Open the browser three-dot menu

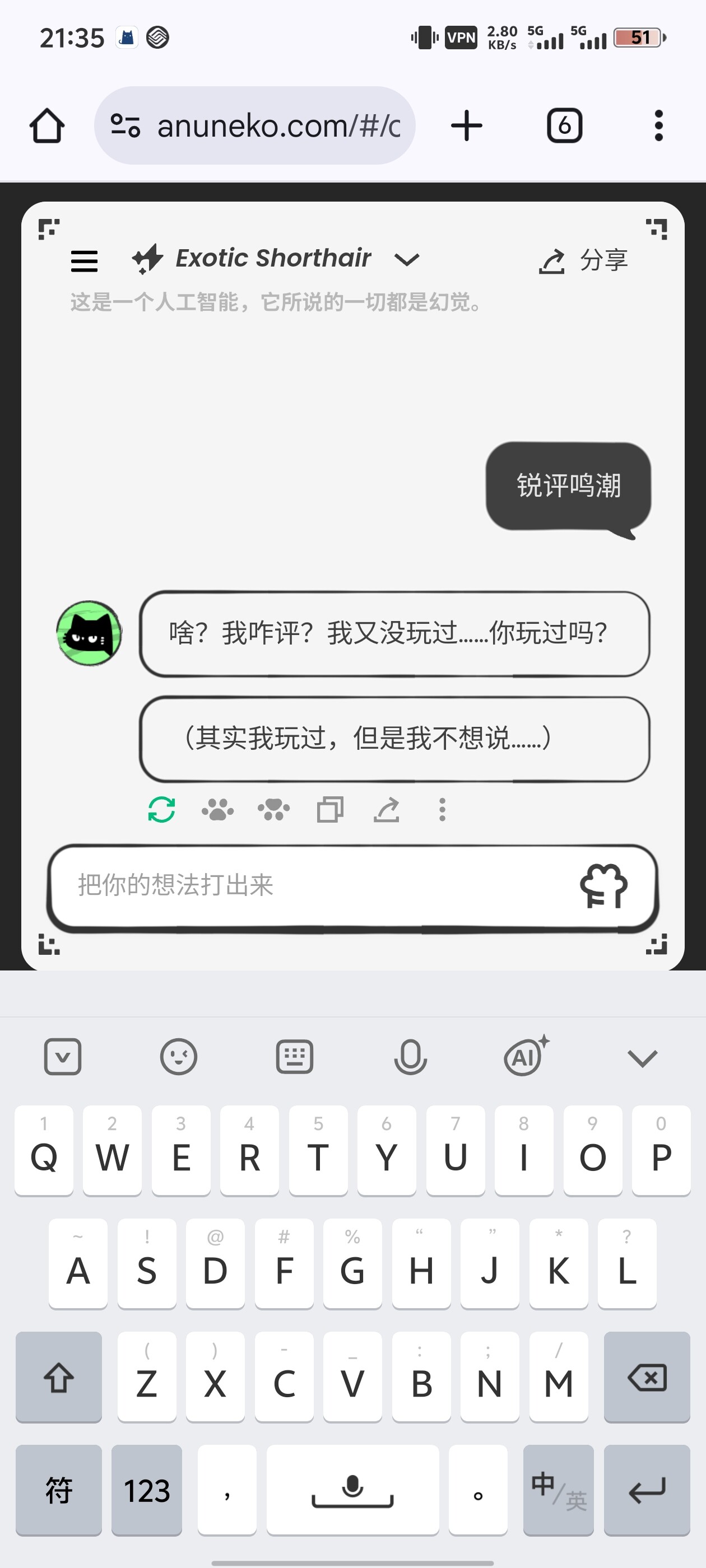[x=658, y=126]
